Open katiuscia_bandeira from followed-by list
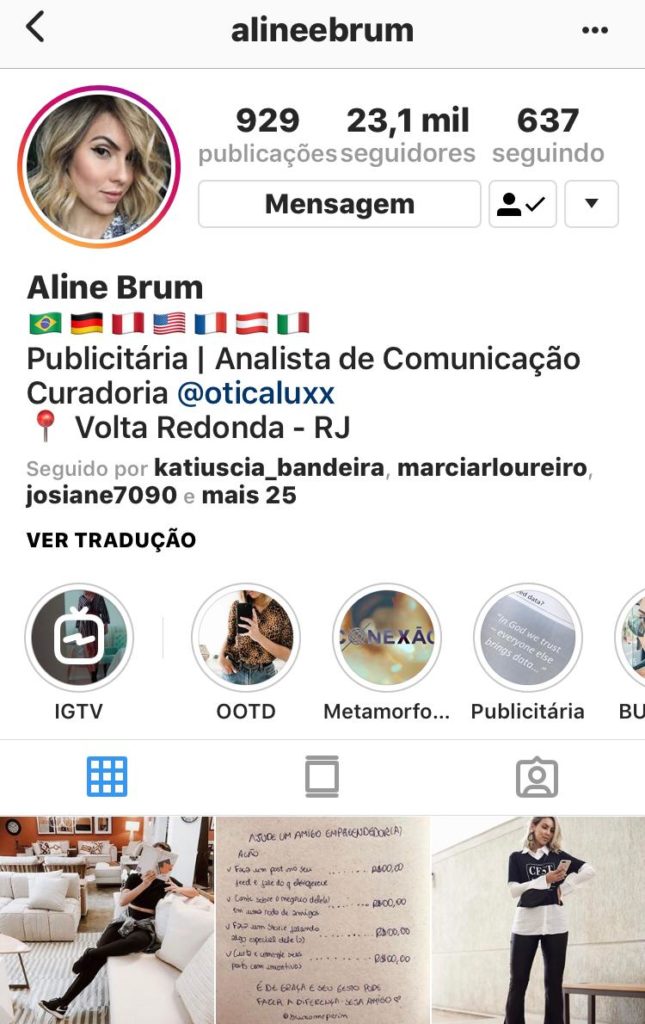 point(270,467)
